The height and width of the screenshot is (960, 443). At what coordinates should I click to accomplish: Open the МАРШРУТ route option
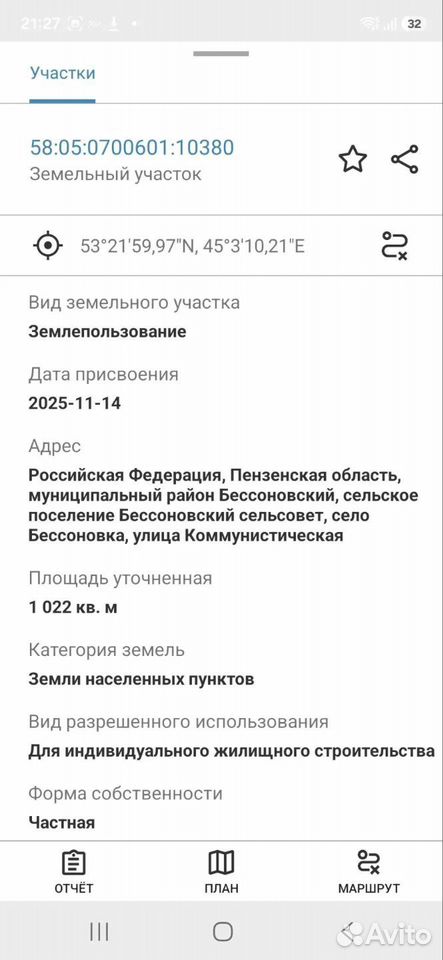(369, 872)
